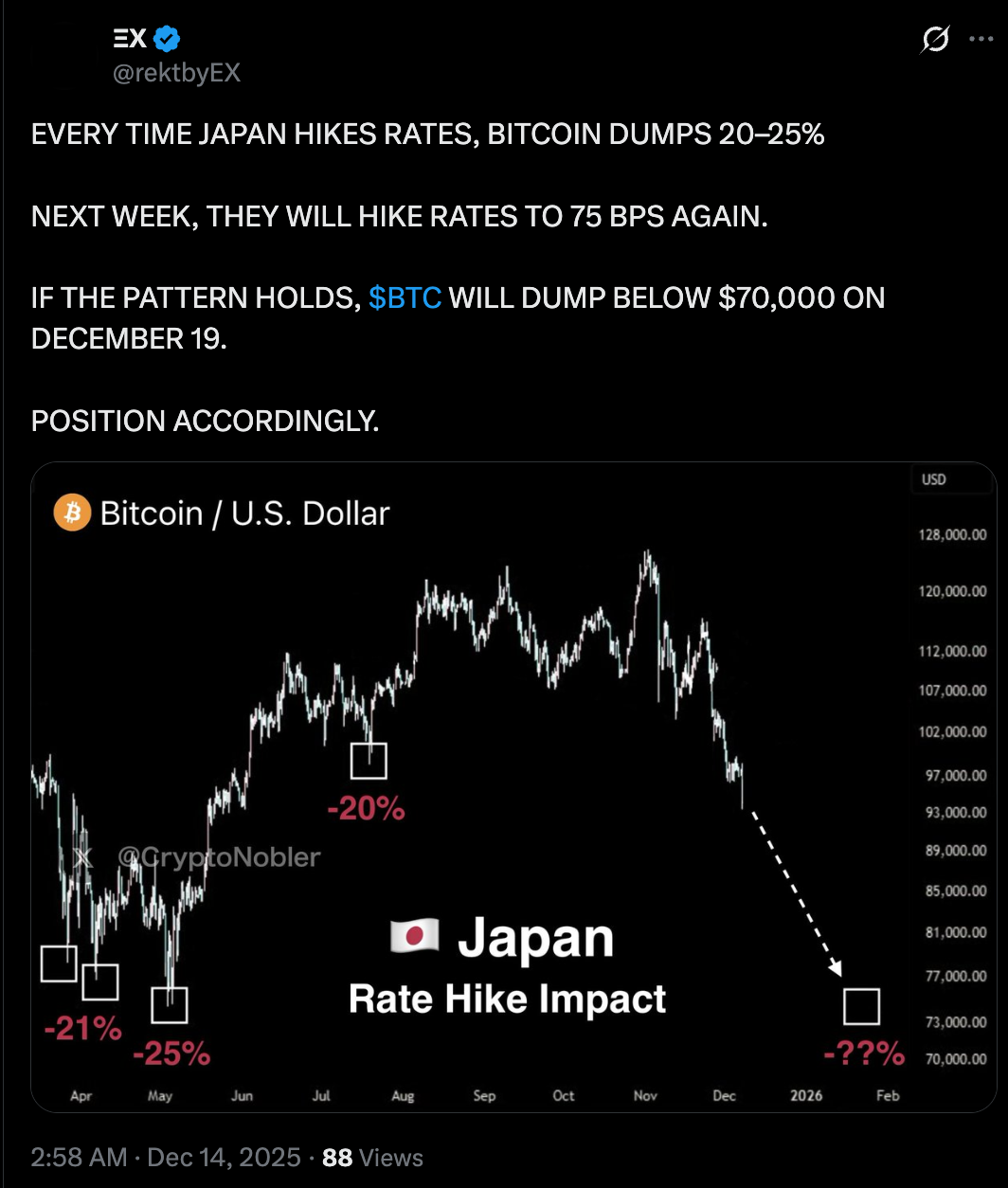Screen dimensions: 1008x1188
Task: Click the Bitcoin logo icon on the chart
Action: pos(71,513)
